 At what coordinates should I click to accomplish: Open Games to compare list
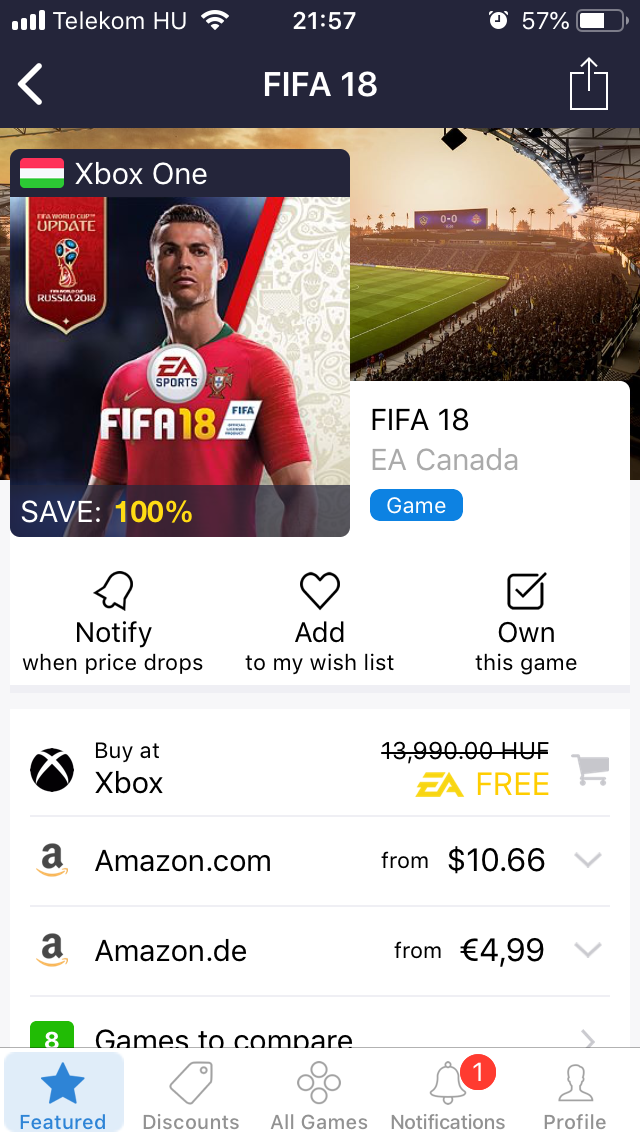320,1038
